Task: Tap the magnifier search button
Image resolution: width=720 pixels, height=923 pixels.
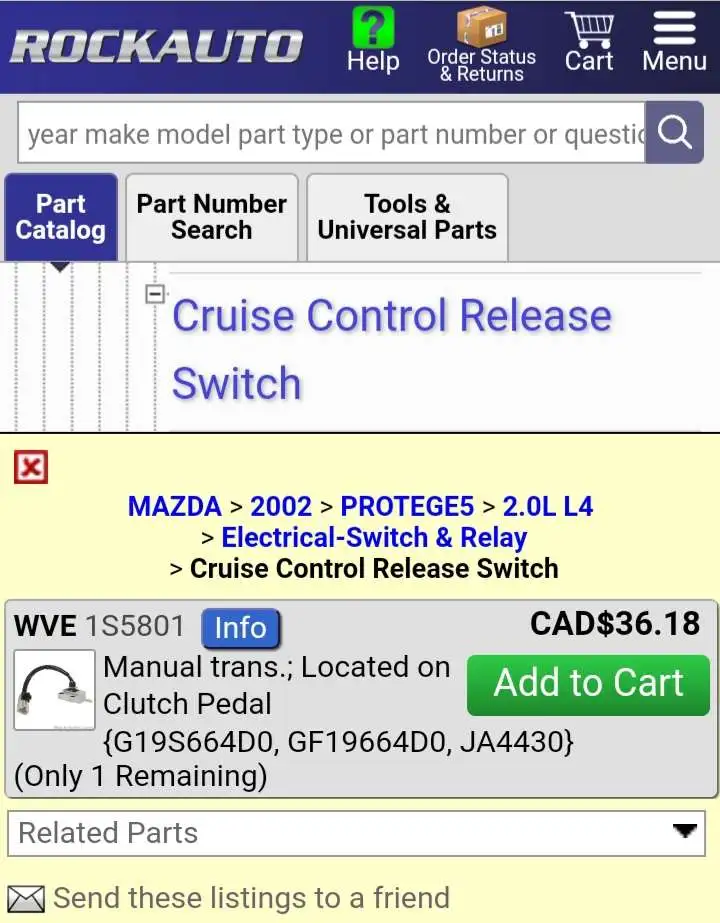Action: coord(675,133)
